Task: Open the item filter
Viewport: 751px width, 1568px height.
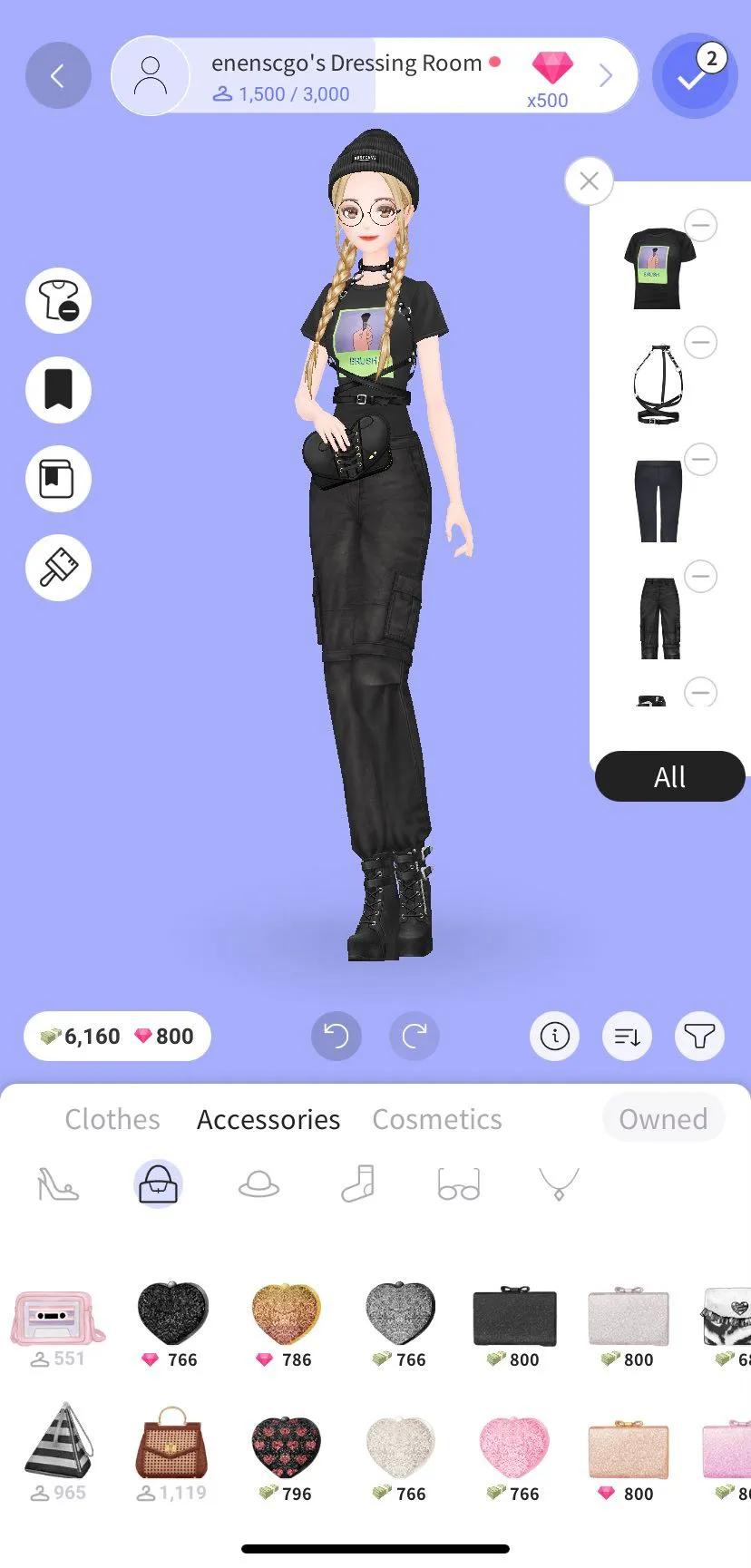Action: 699,1036
